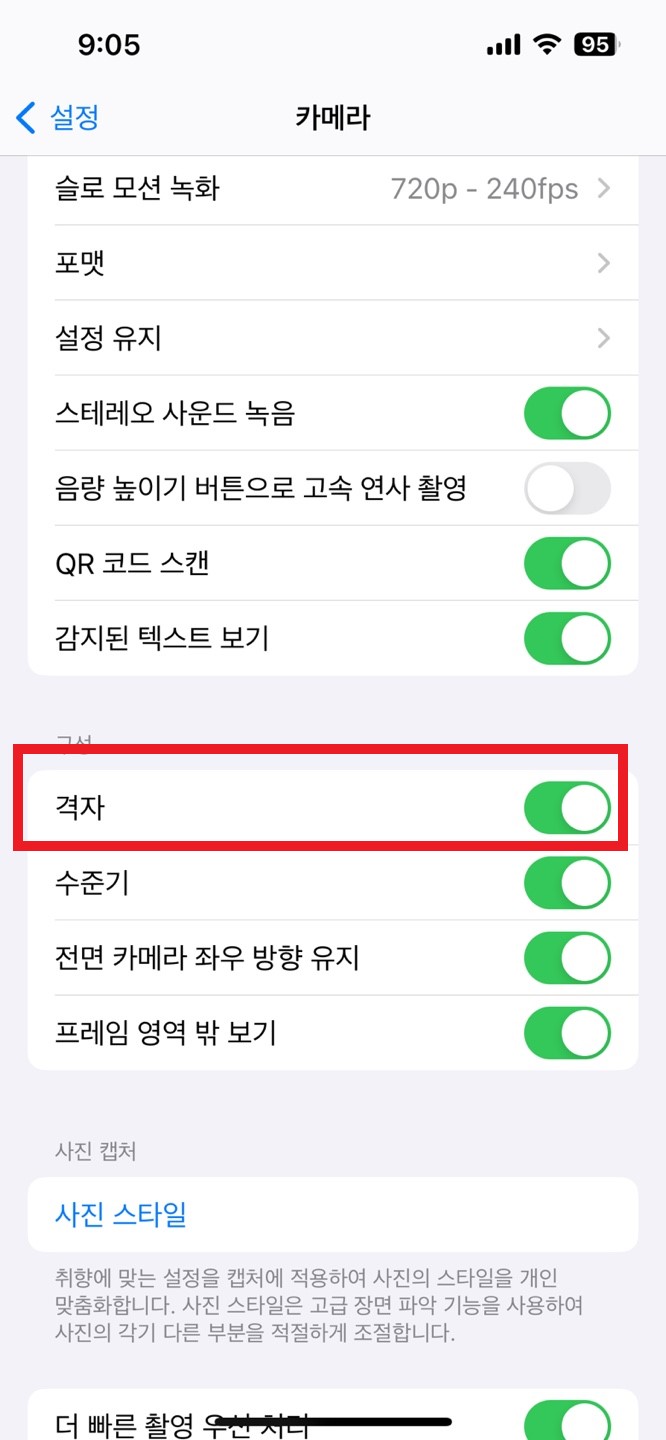Image resolution: width=666 pixels, height=1440 pixels.
Task: Turn off 전면 카메라 좌우 방향 유지
Action: pos(567,958)
